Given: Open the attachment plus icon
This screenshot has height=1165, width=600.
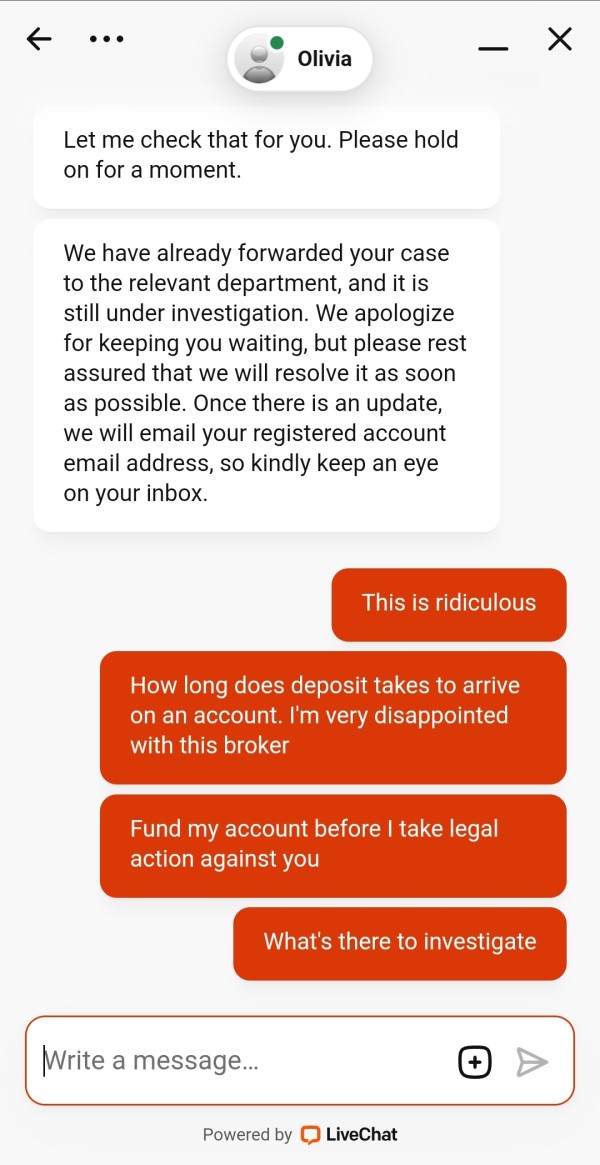Looking at the screenshot, I should [x=475, y=1061].
